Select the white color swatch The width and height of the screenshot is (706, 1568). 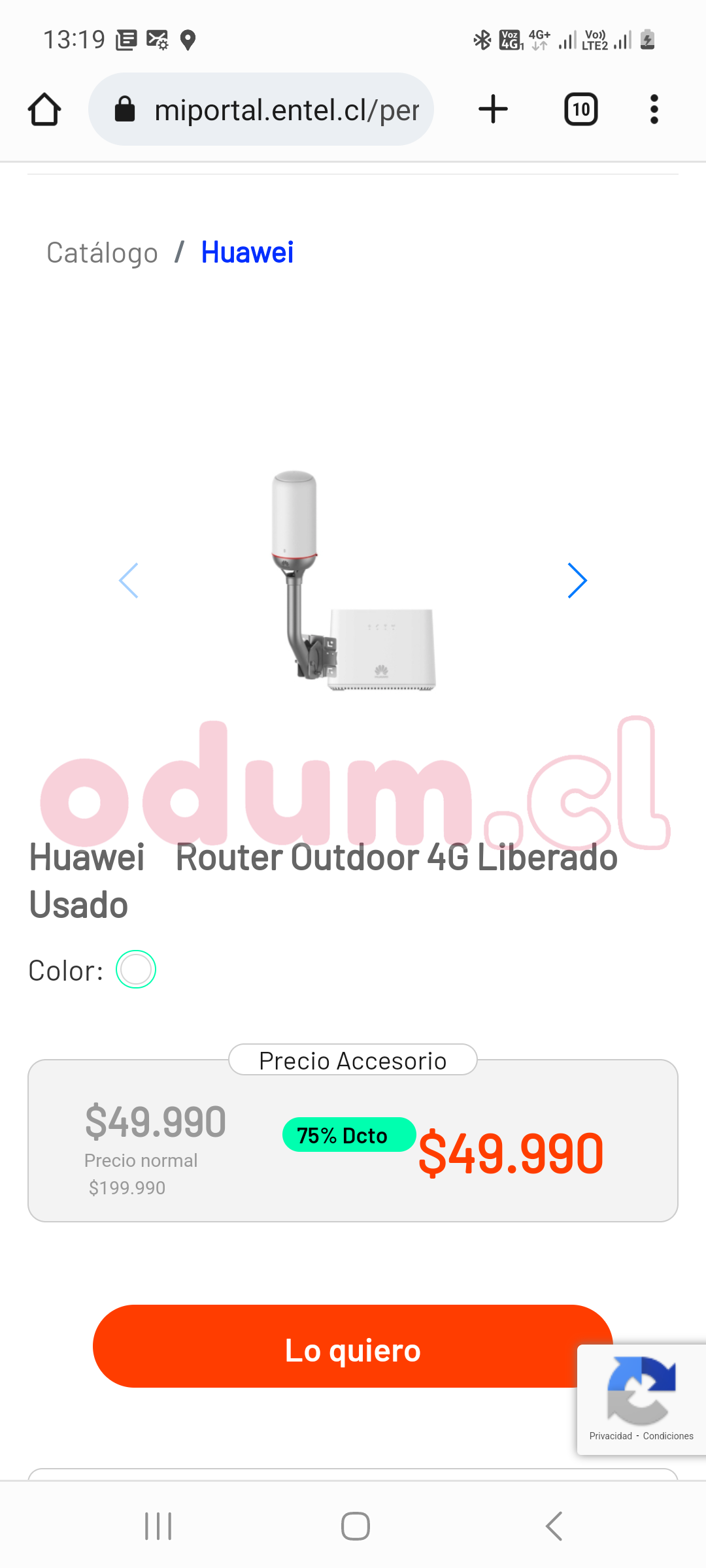click(x=136, y=969)
